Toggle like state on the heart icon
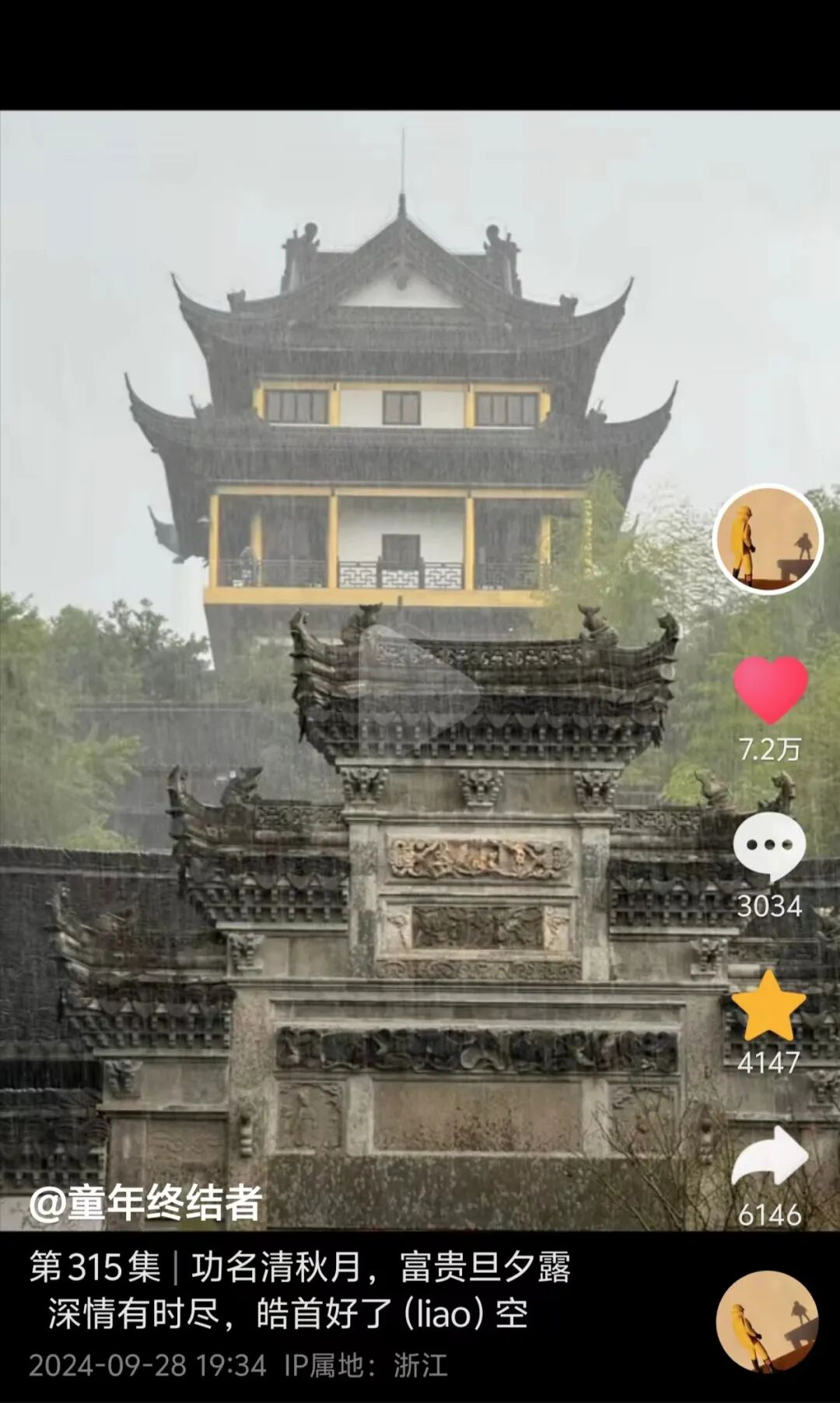840x1403 pixels. point(772,688)
